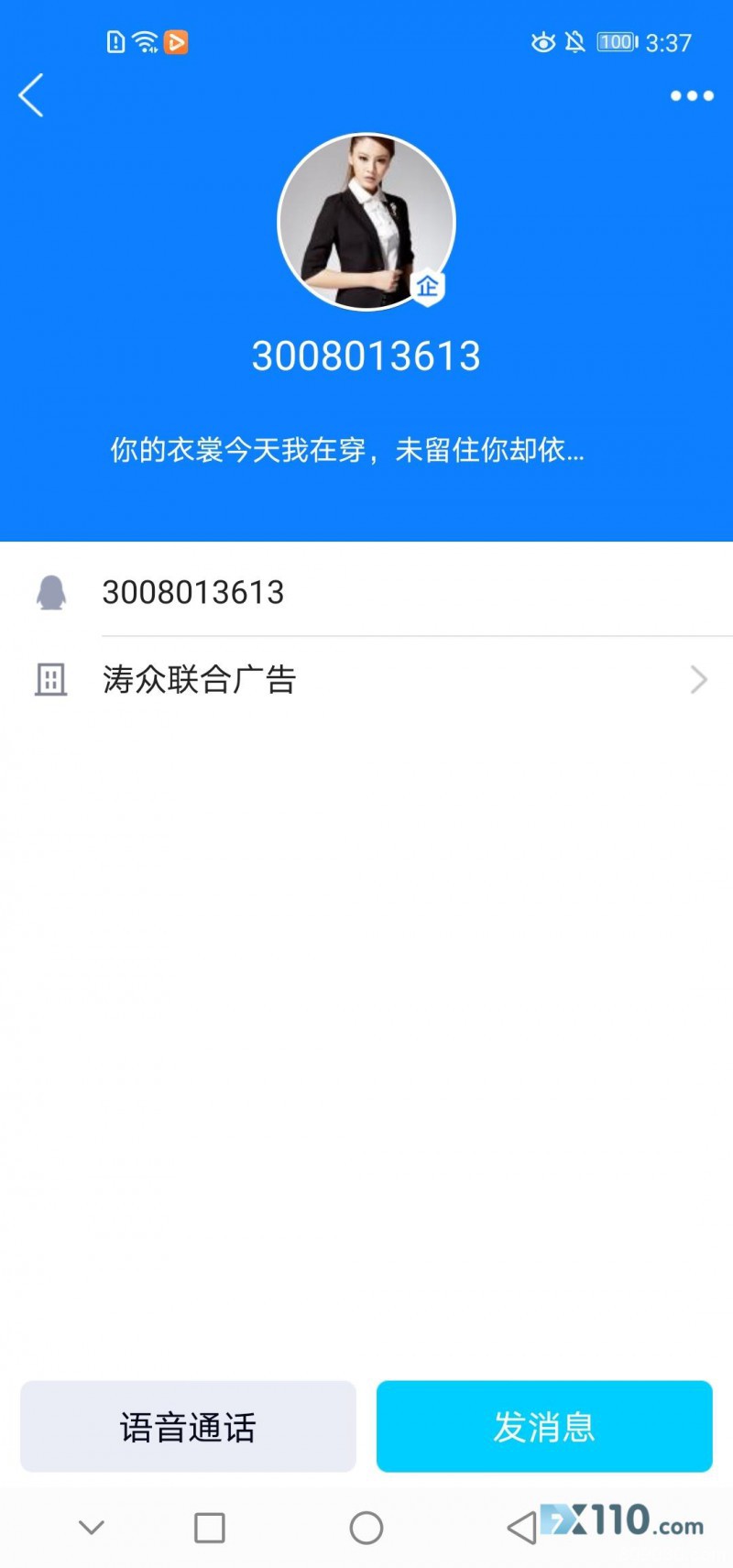Tap the system home circle button
This screenshot has height=1568, width=733.
pyautogui.click(x=366, y=1528)
